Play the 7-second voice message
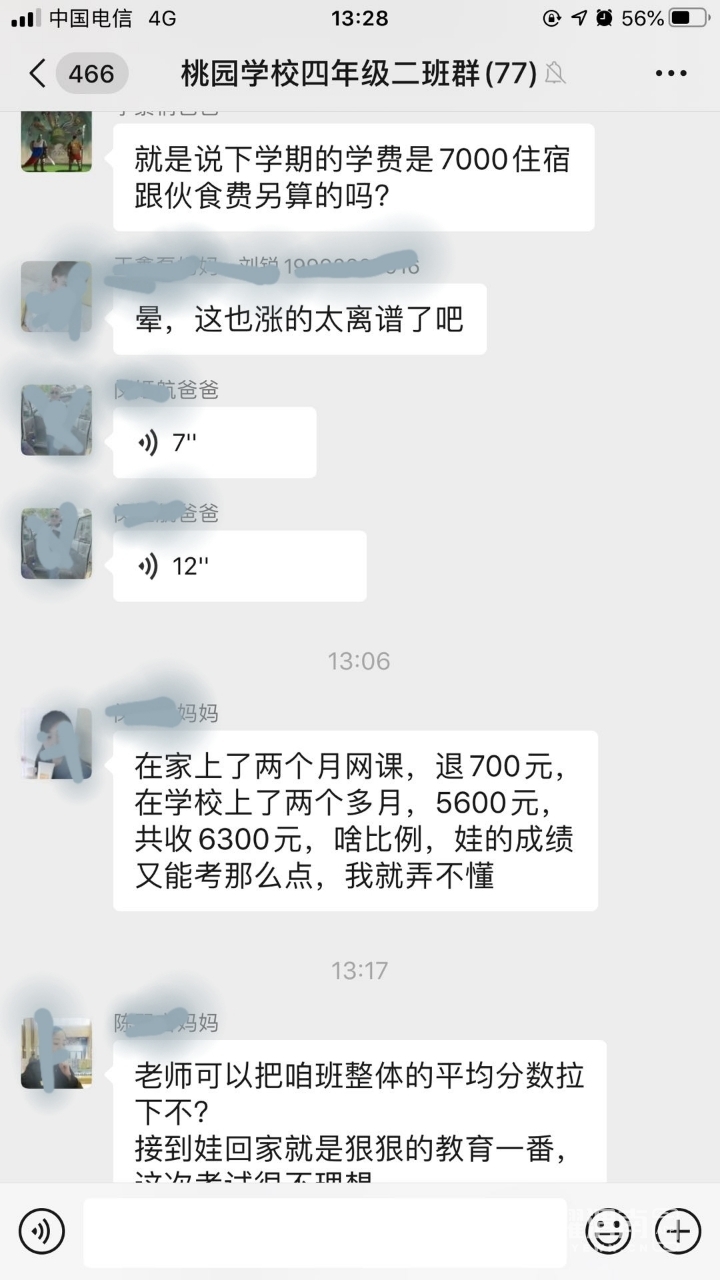 click(214, 442)
